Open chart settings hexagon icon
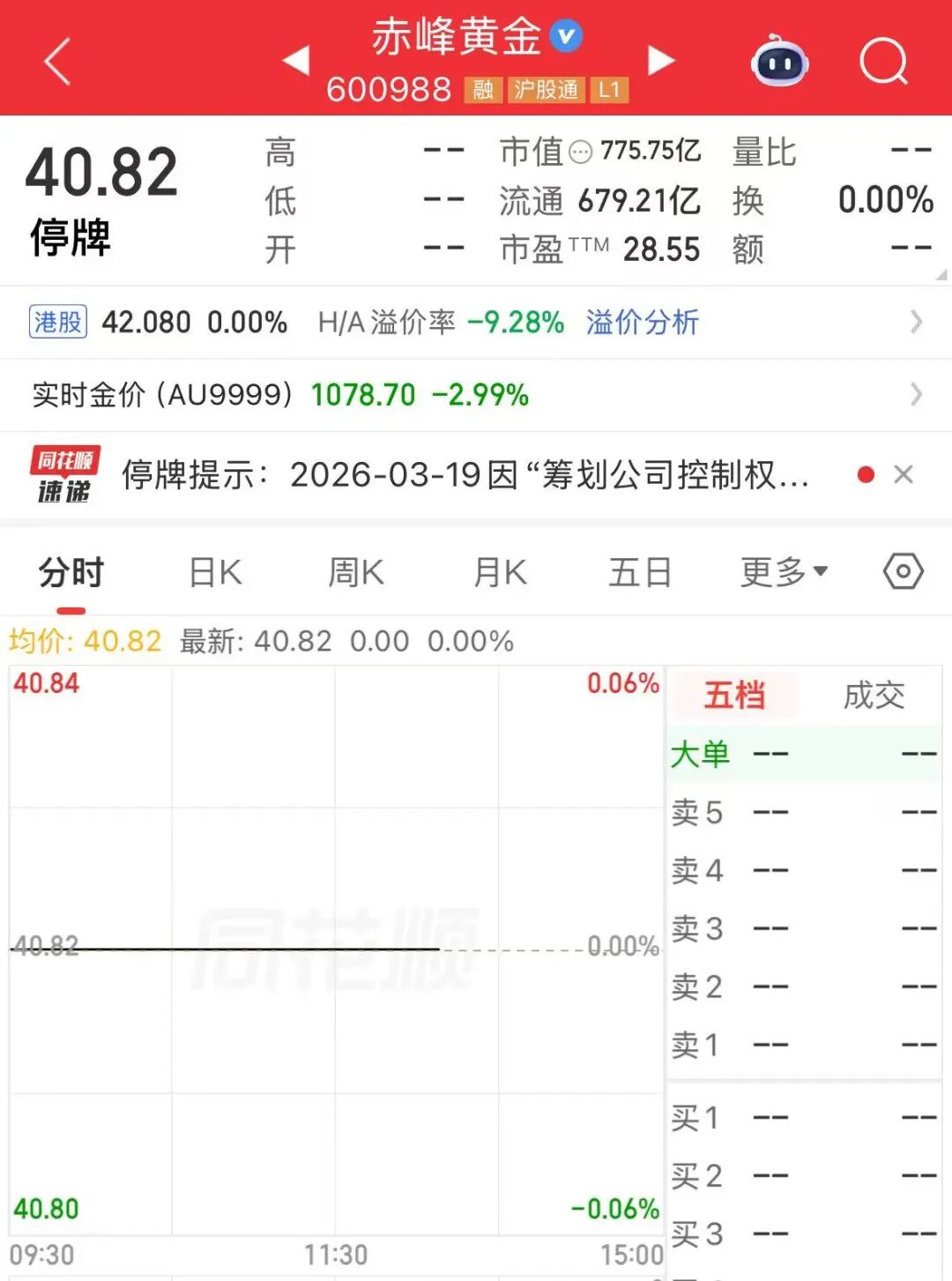The height and width of the screenshot is (1281, 952). coord(903,572)
